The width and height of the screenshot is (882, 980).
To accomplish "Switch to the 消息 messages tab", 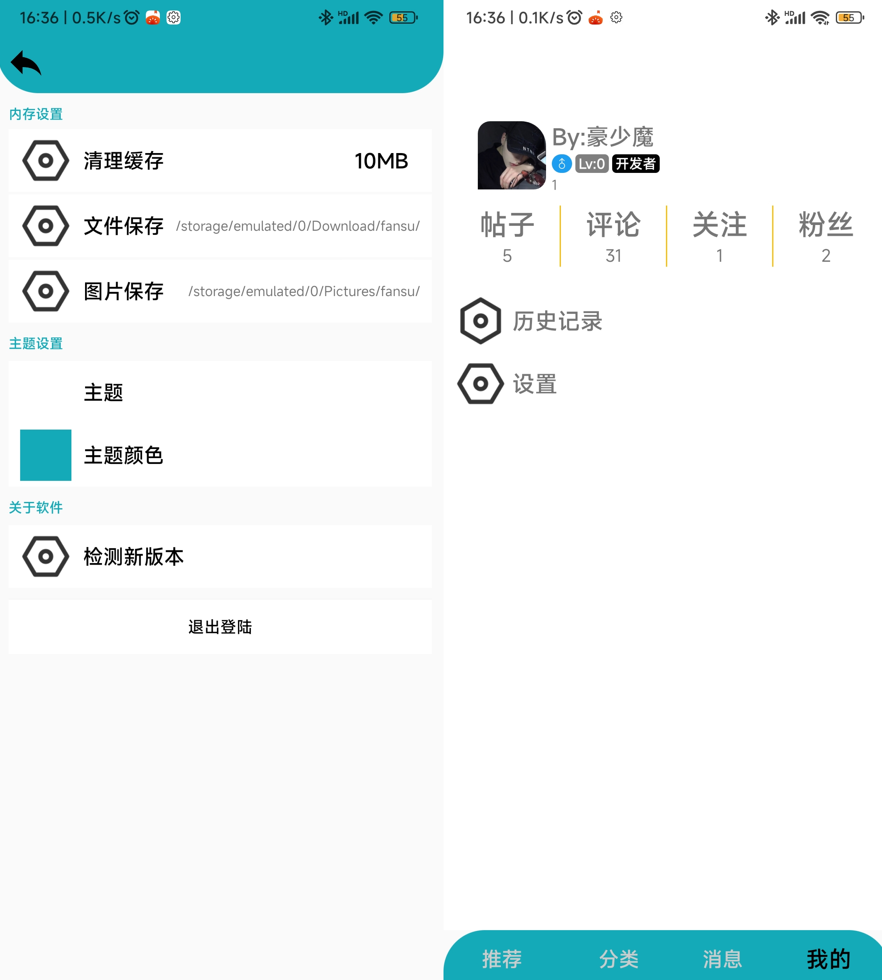I will (722, 959).
